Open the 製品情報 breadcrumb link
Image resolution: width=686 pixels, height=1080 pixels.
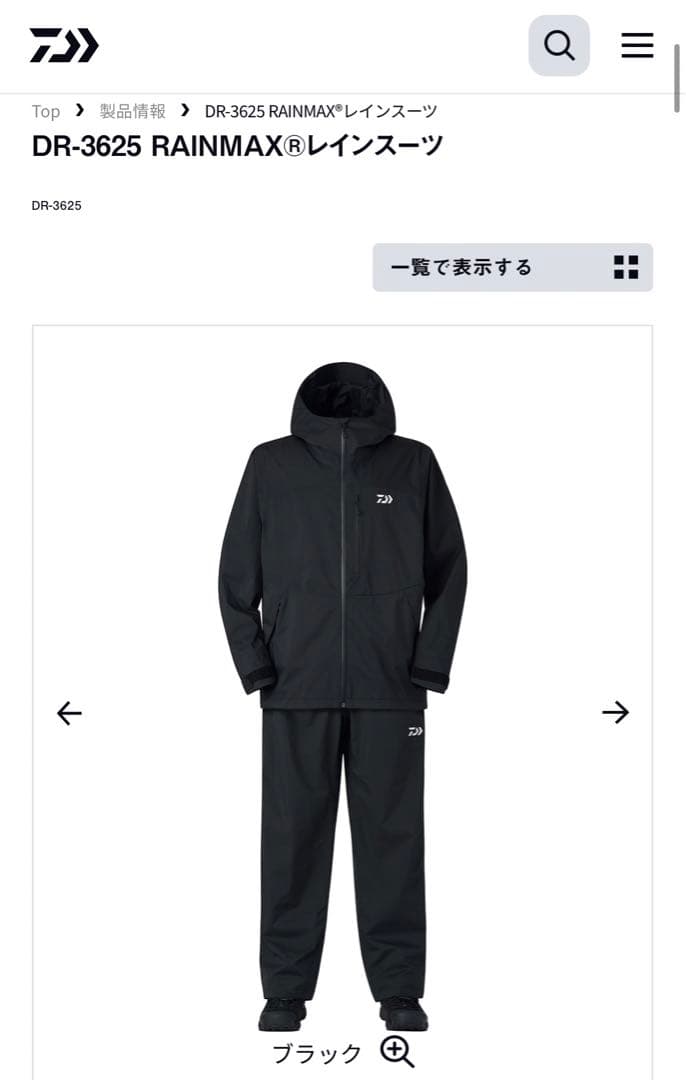coord(132,111)
